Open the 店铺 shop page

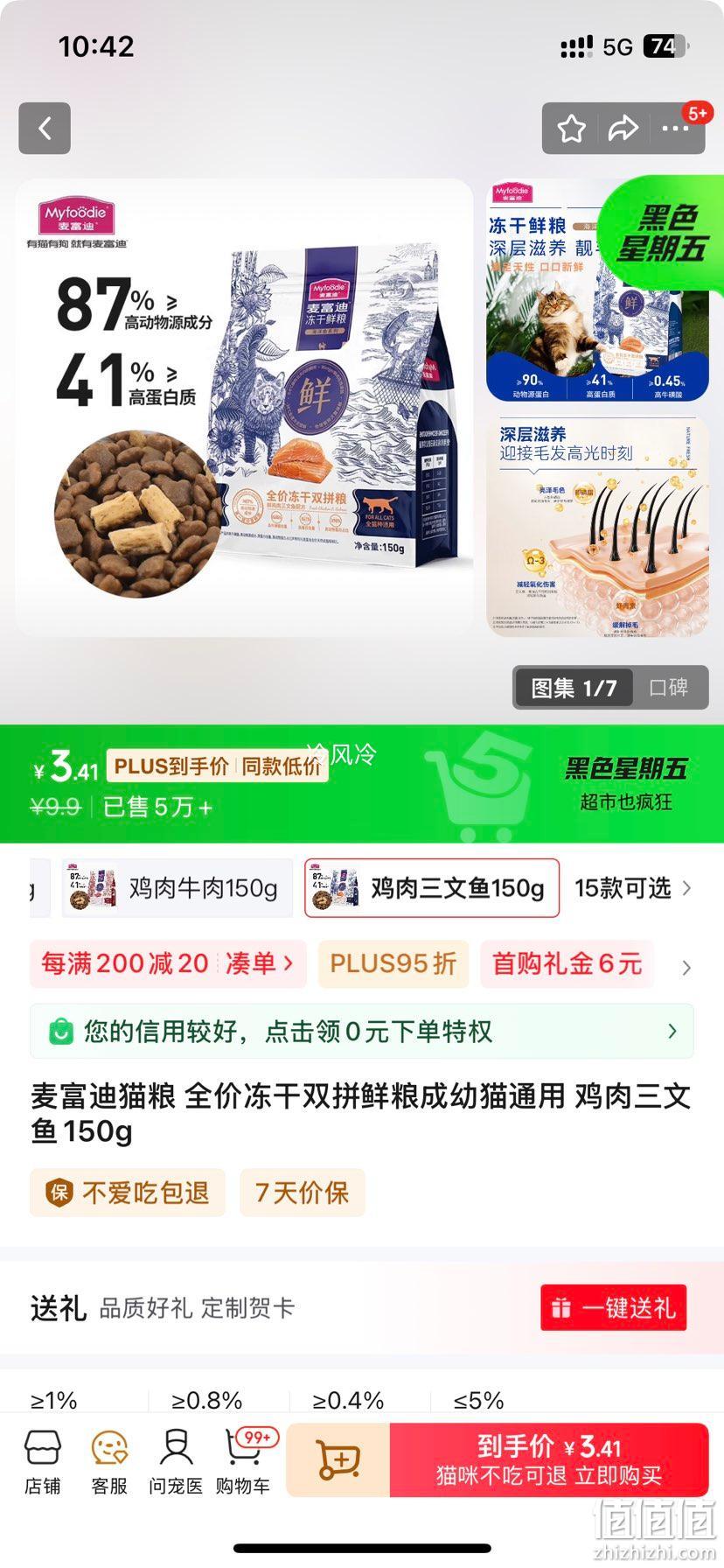42,1462
